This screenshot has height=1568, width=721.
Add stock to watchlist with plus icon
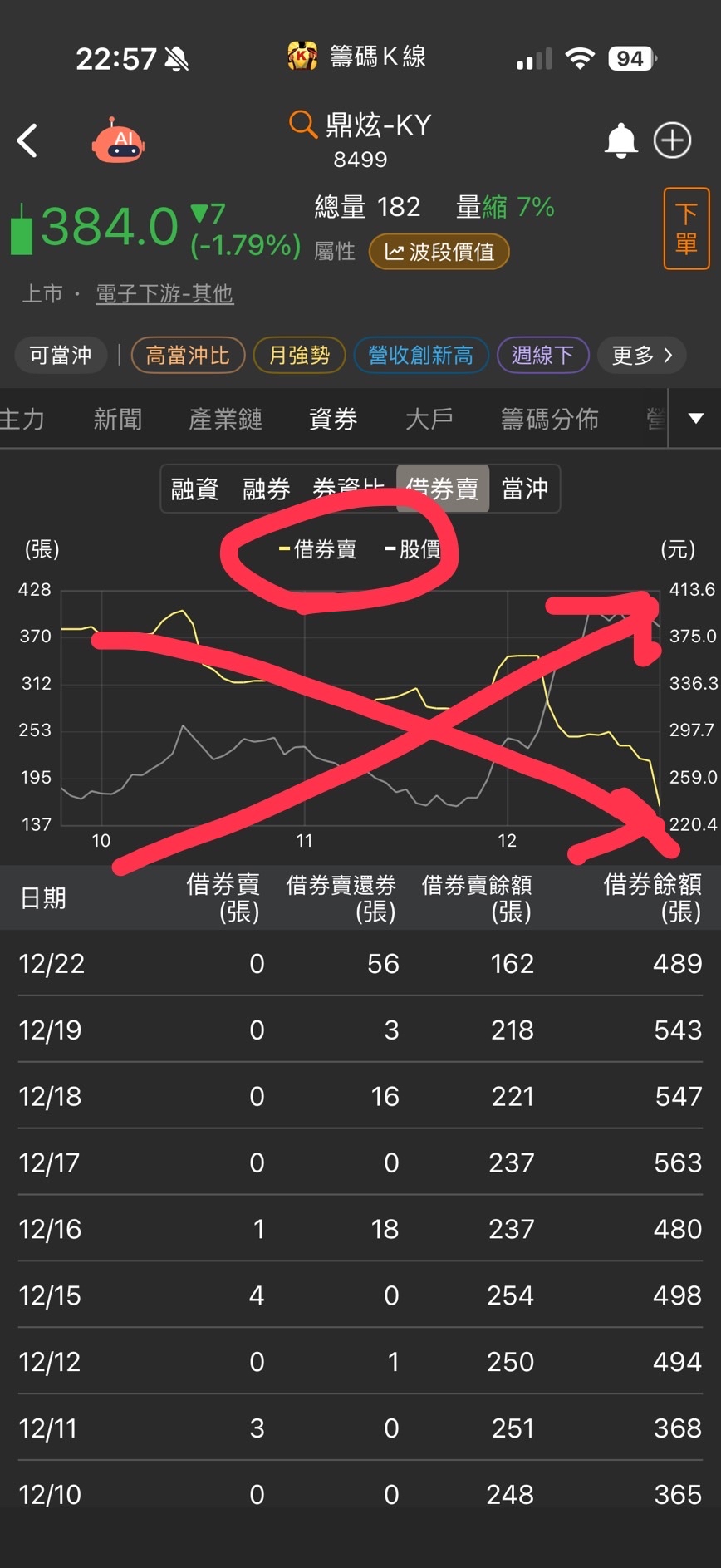tap(672, 140)
